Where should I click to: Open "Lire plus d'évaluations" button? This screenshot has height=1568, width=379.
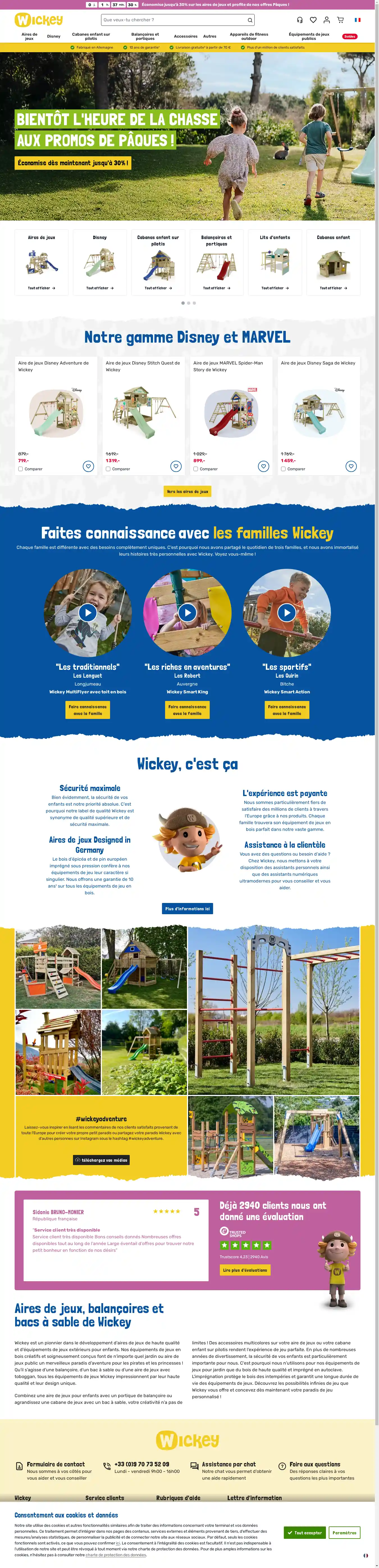pos(245,1270)
